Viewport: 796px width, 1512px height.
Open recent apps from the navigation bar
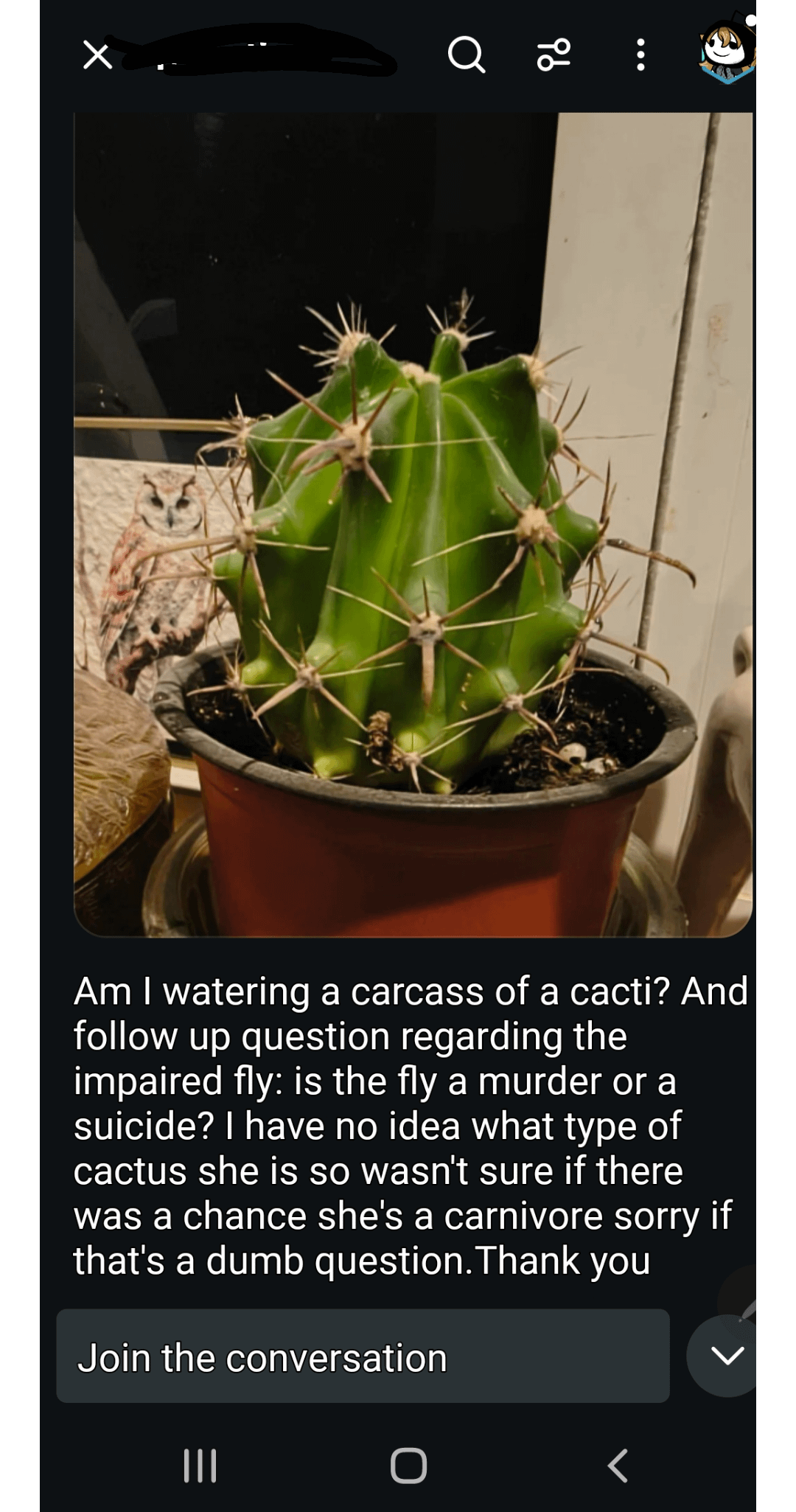pos(200,1465)
